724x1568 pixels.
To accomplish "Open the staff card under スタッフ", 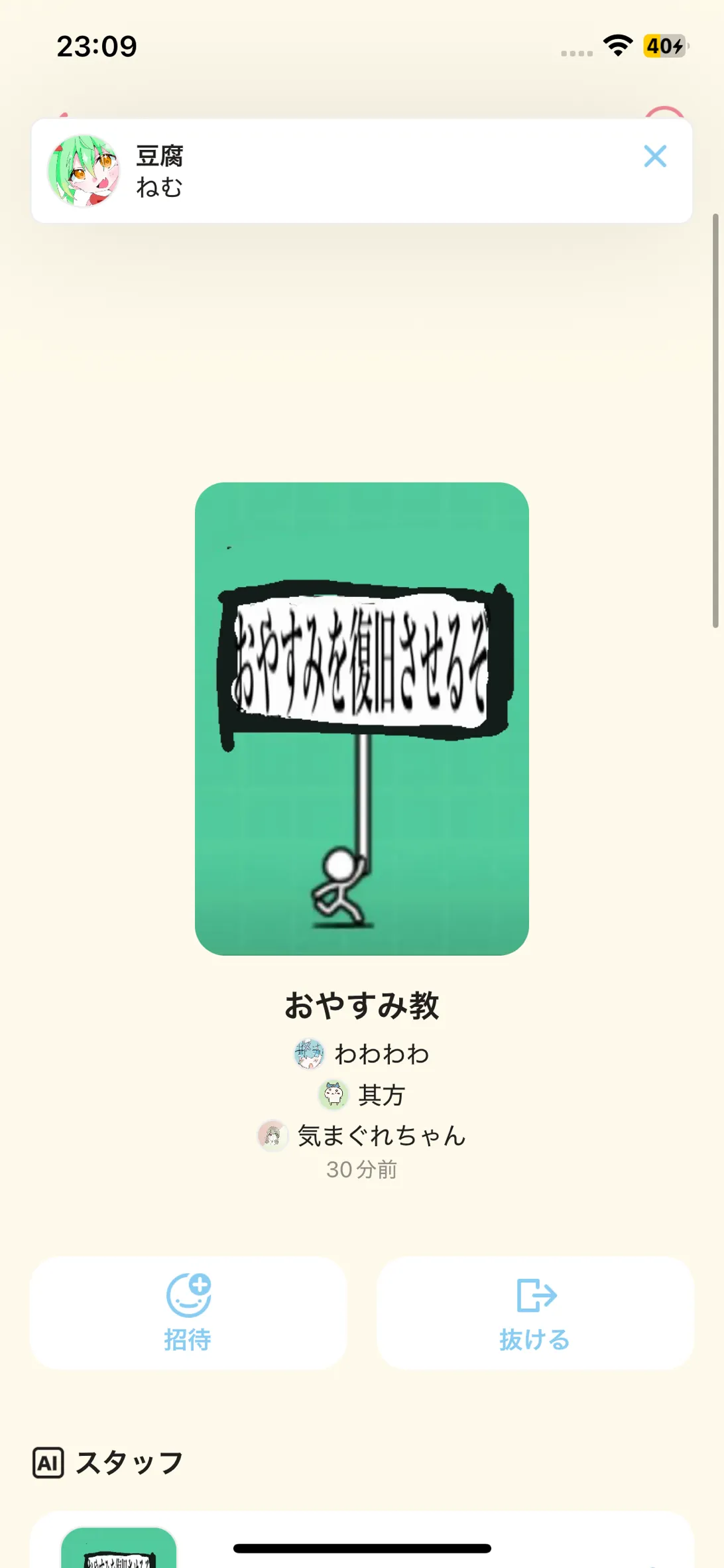I will click(x=361, y=1542).
